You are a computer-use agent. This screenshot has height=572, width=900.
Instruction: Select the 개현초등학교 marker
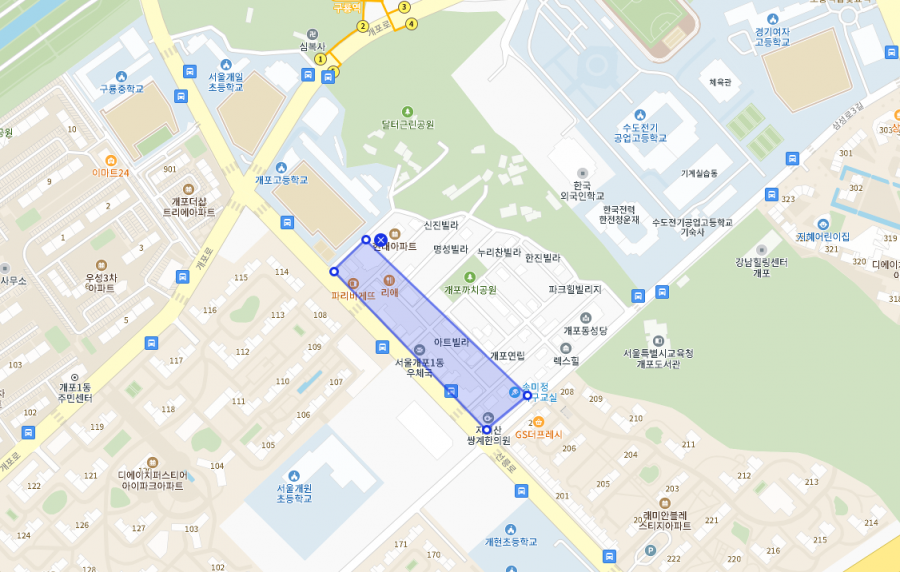(x=511, y=529)
